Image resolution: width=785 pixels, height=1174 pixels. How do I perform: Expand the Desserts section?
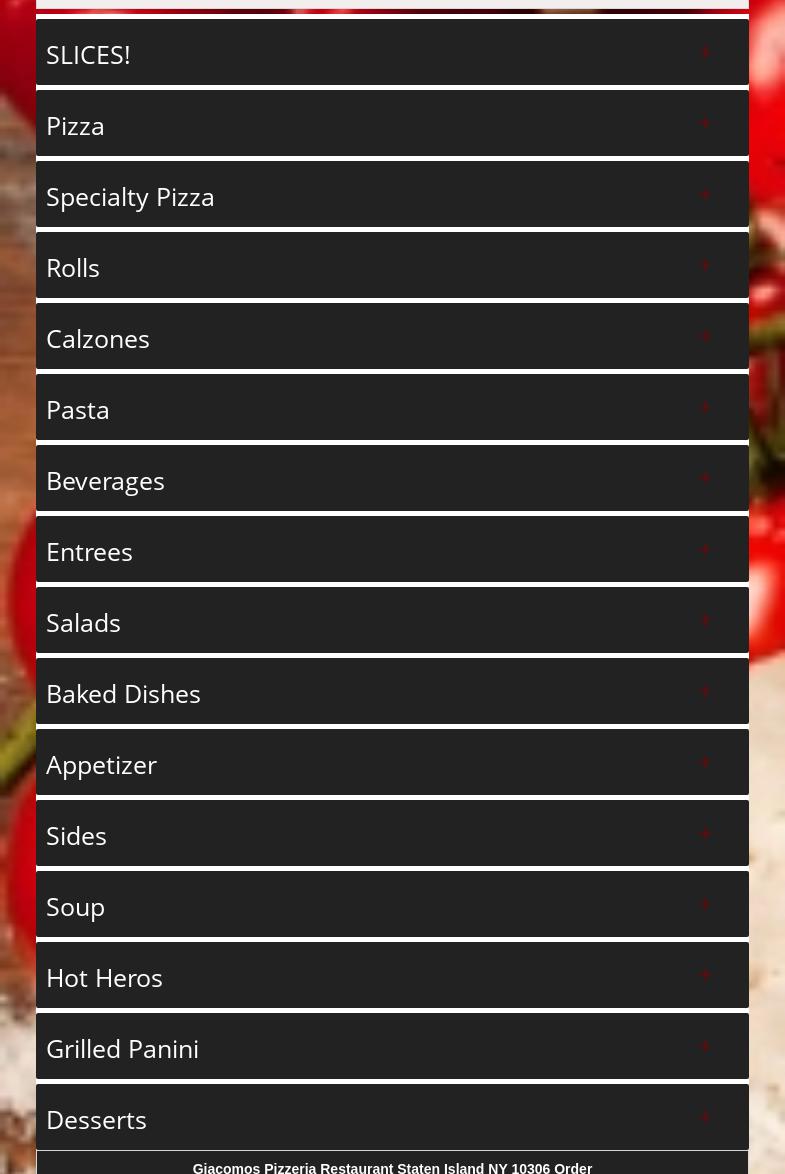click(x=392, y=1119)
